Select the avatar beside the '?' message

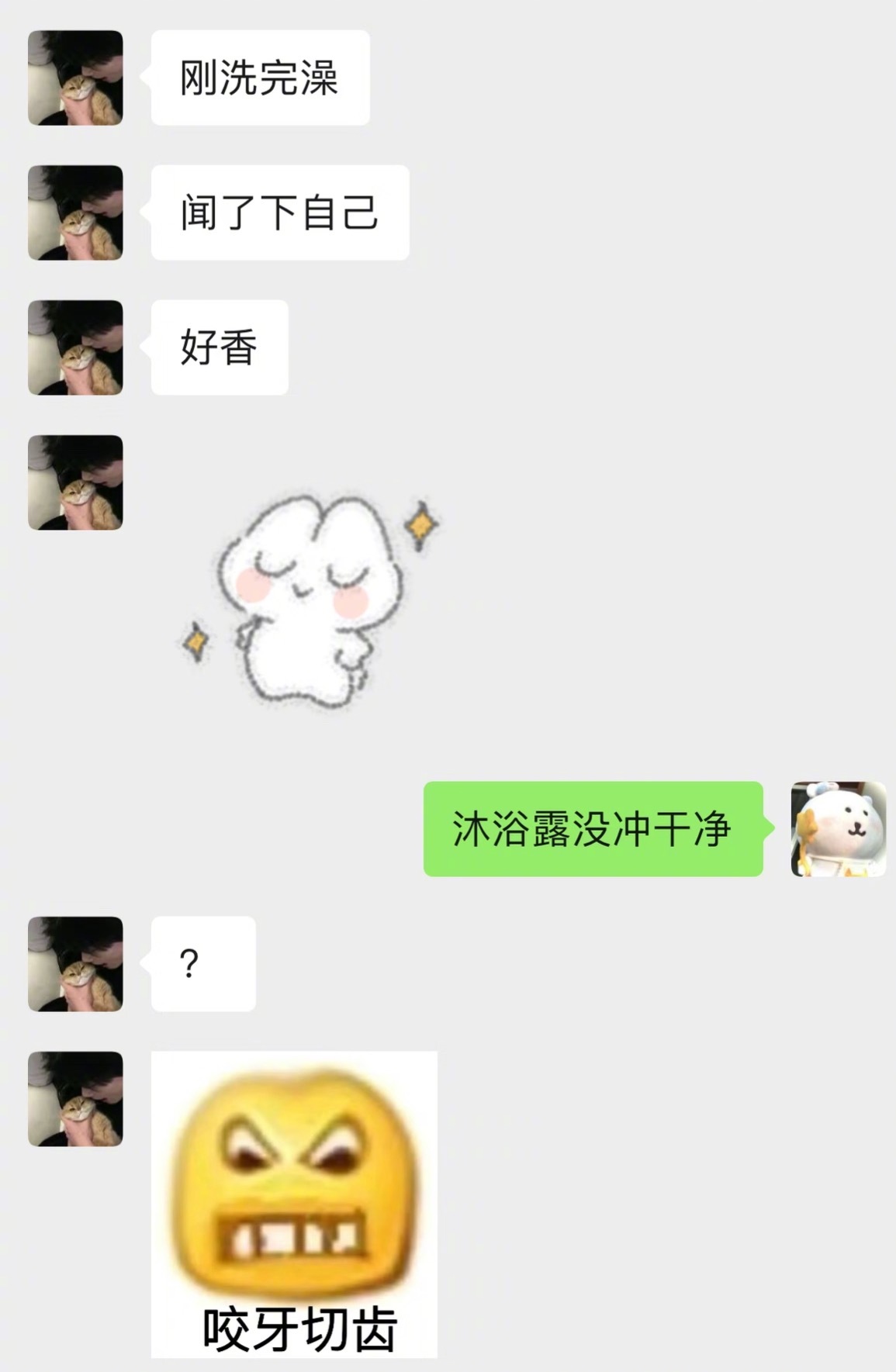(x=74, y=966)
